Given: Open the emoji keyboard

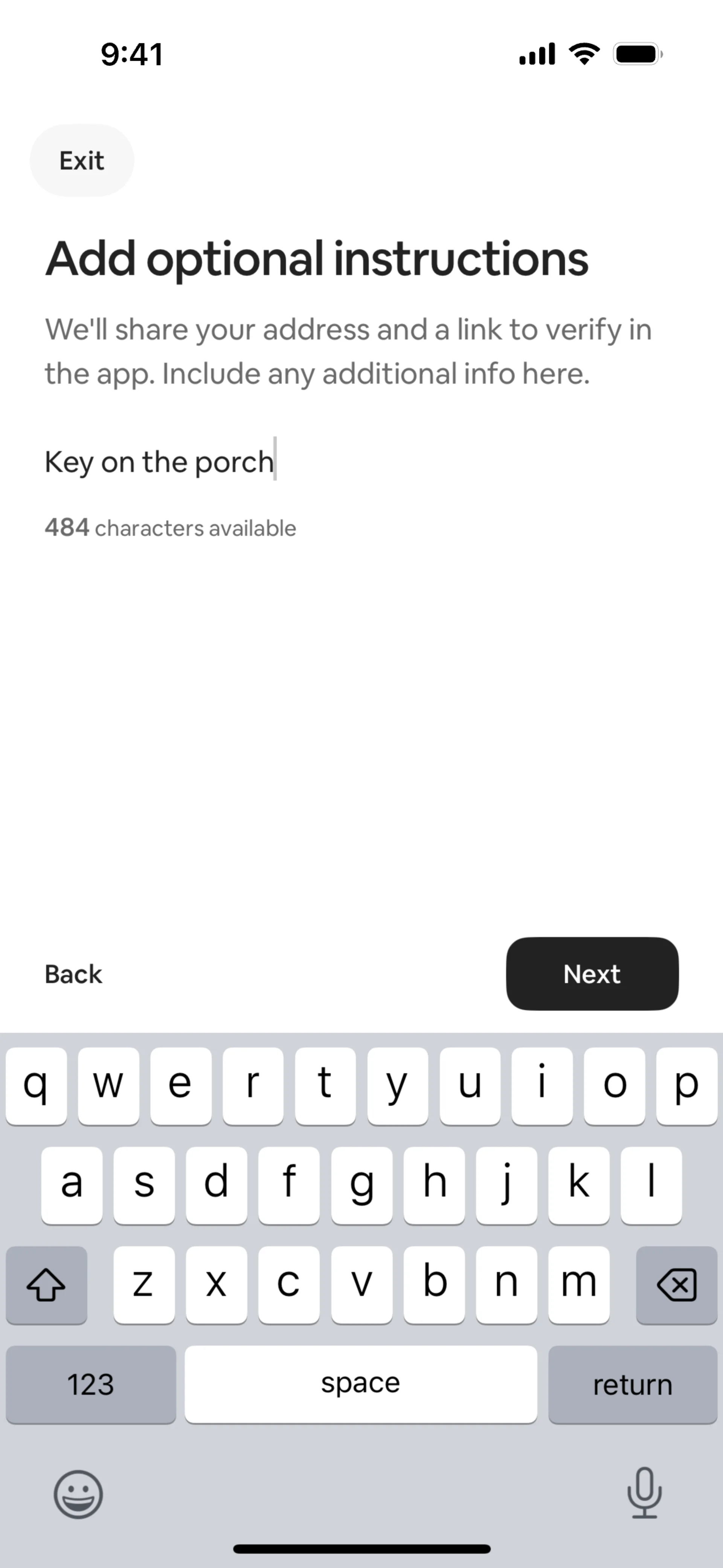Looking at the screenshot, I should point(78,1494).
